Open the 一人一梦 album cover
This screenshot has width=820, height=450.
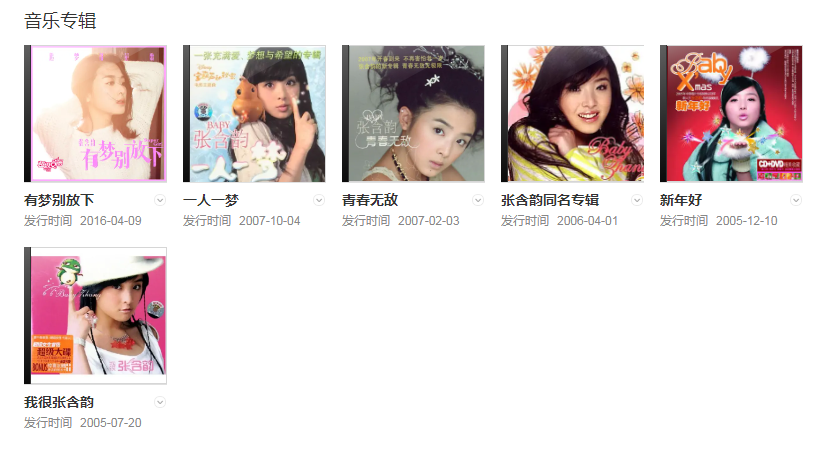pyautogui.click(x=254, y=114)
